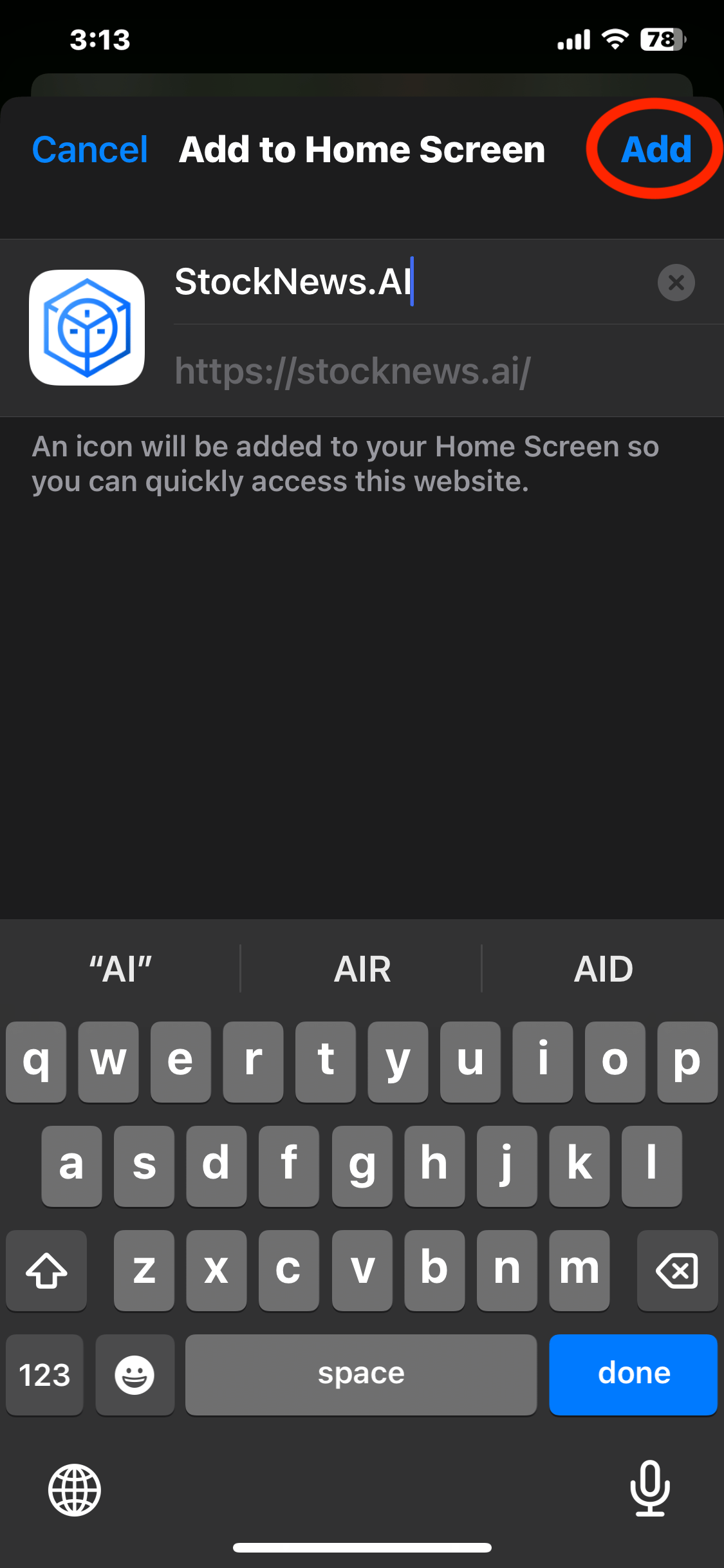Viewport: 724px width, 1568px height.
Task: Choose the AIR keyboard suggestion
Action: tap(362, 969)
